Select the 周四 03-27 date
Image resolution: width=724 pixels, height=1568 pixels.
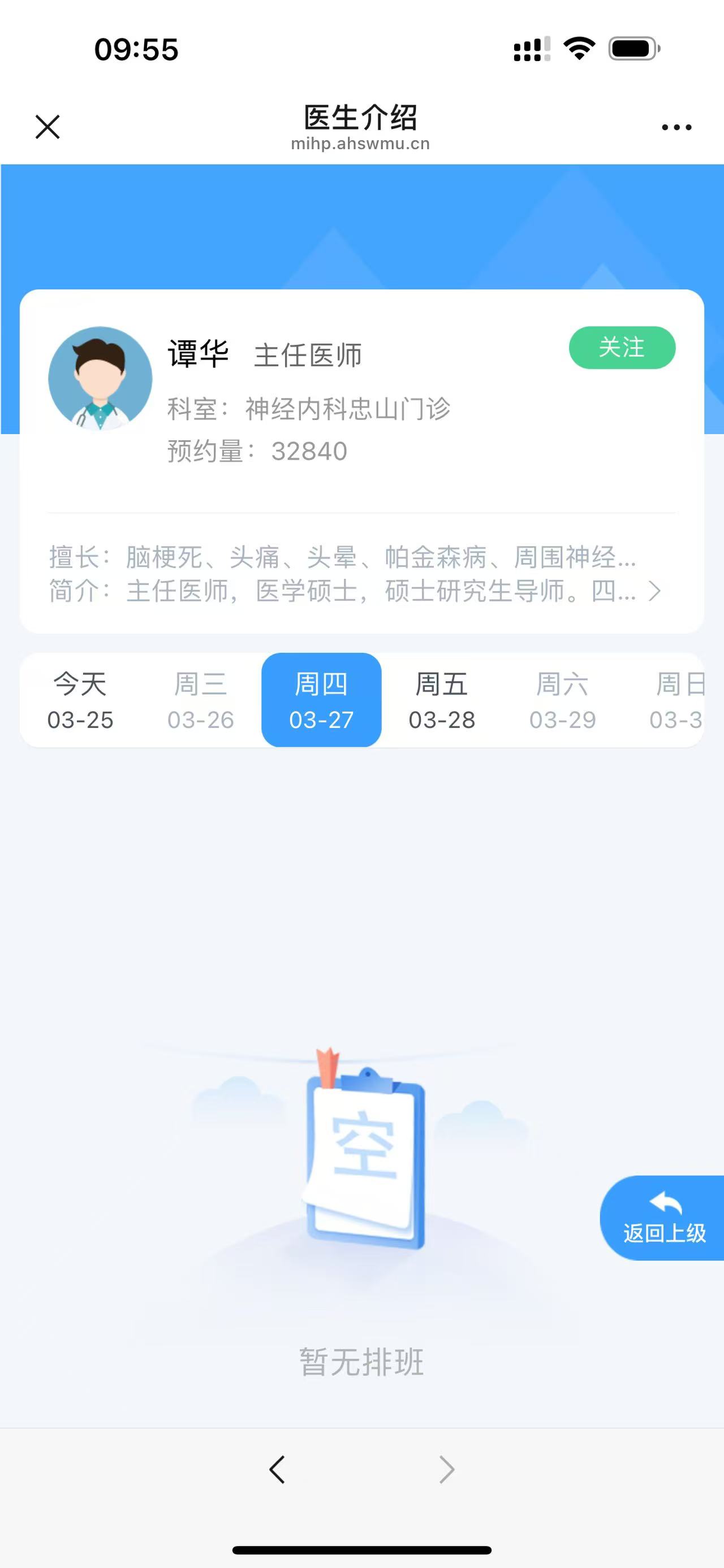tap(321, 700)
